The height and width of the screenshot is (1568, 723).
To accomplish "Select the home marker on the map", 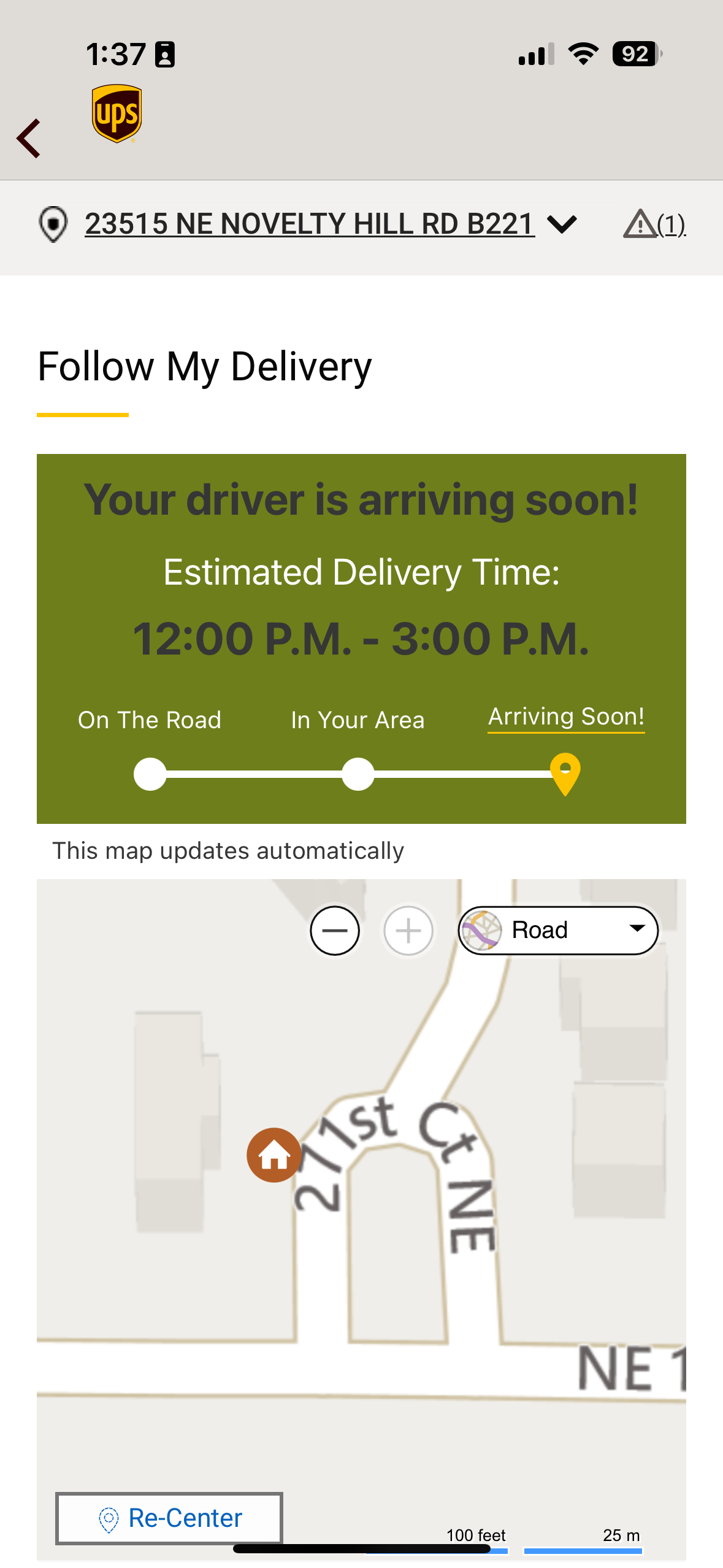I will [274, 1155].
